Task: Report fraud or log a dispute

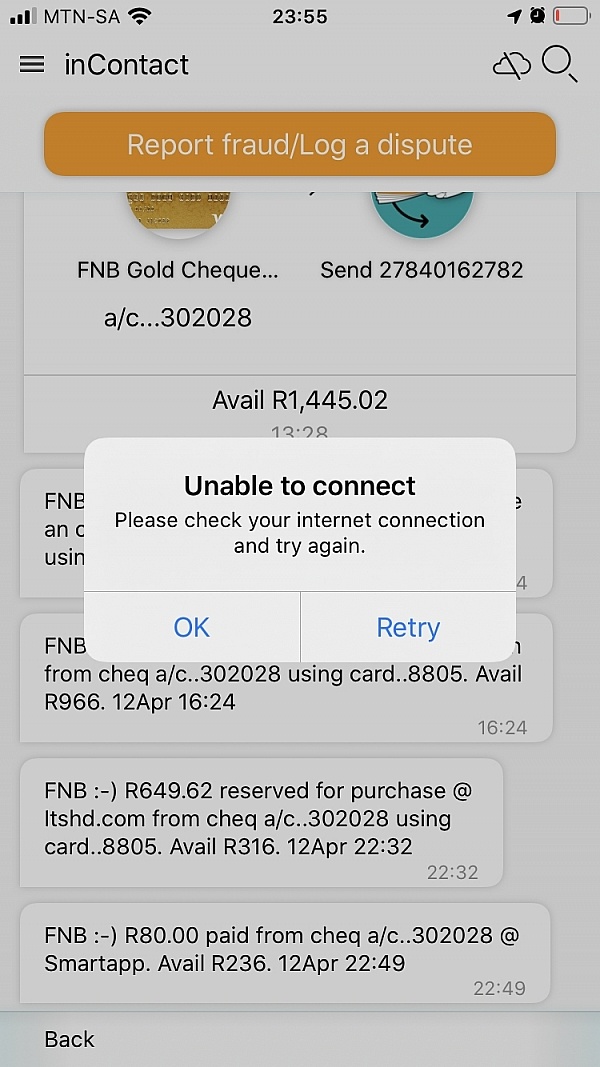Action: (x=299, y=144)
